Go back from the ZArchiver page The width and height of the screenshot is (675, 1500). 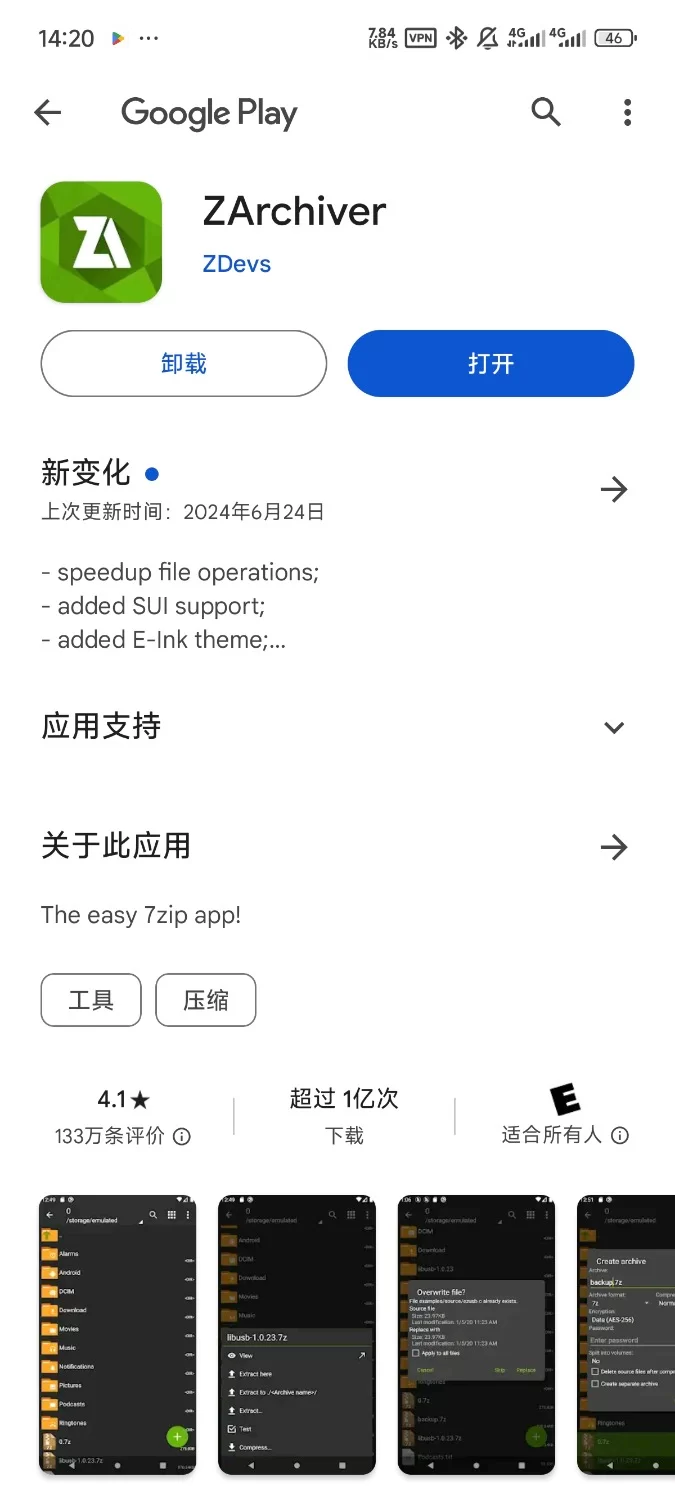[48, 113]
